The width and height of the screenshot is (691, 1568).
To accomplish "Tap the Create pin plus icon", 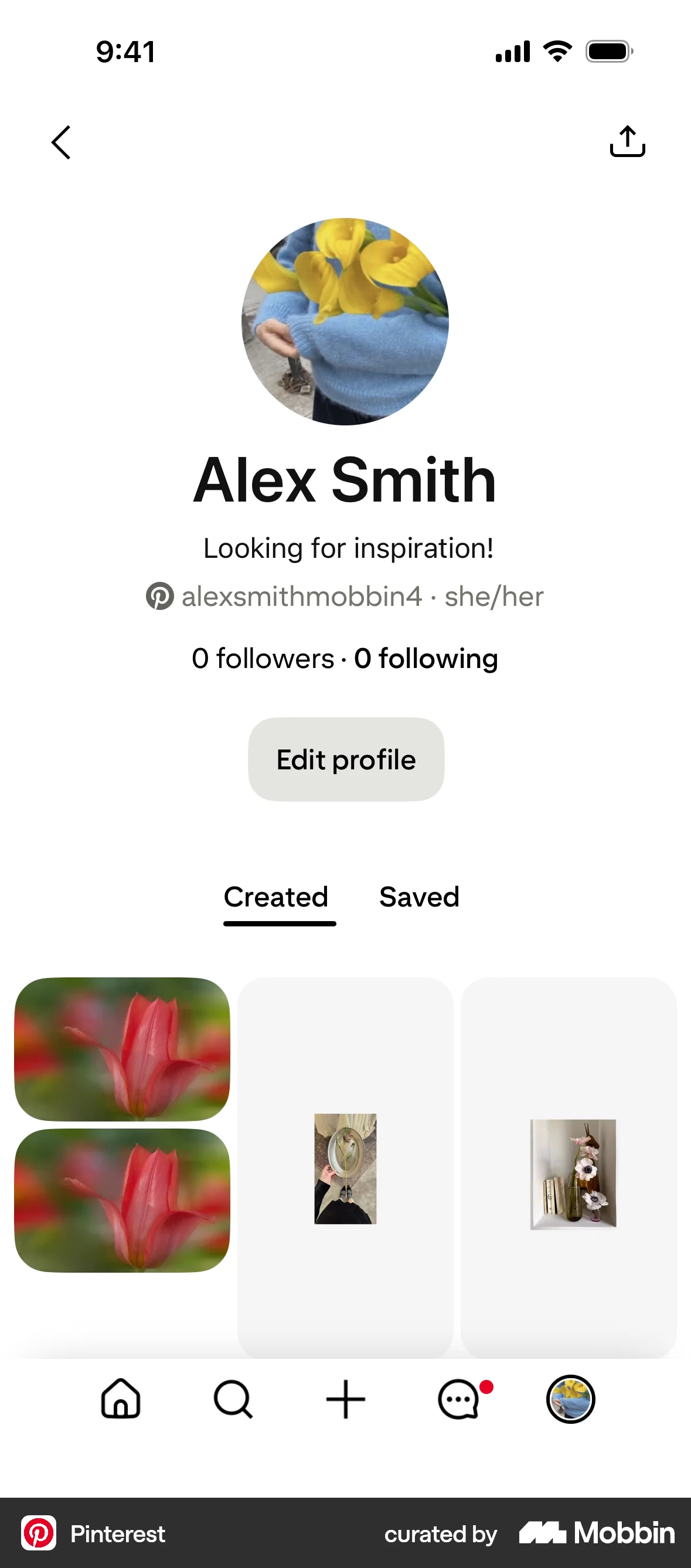I will (345, 1400).
